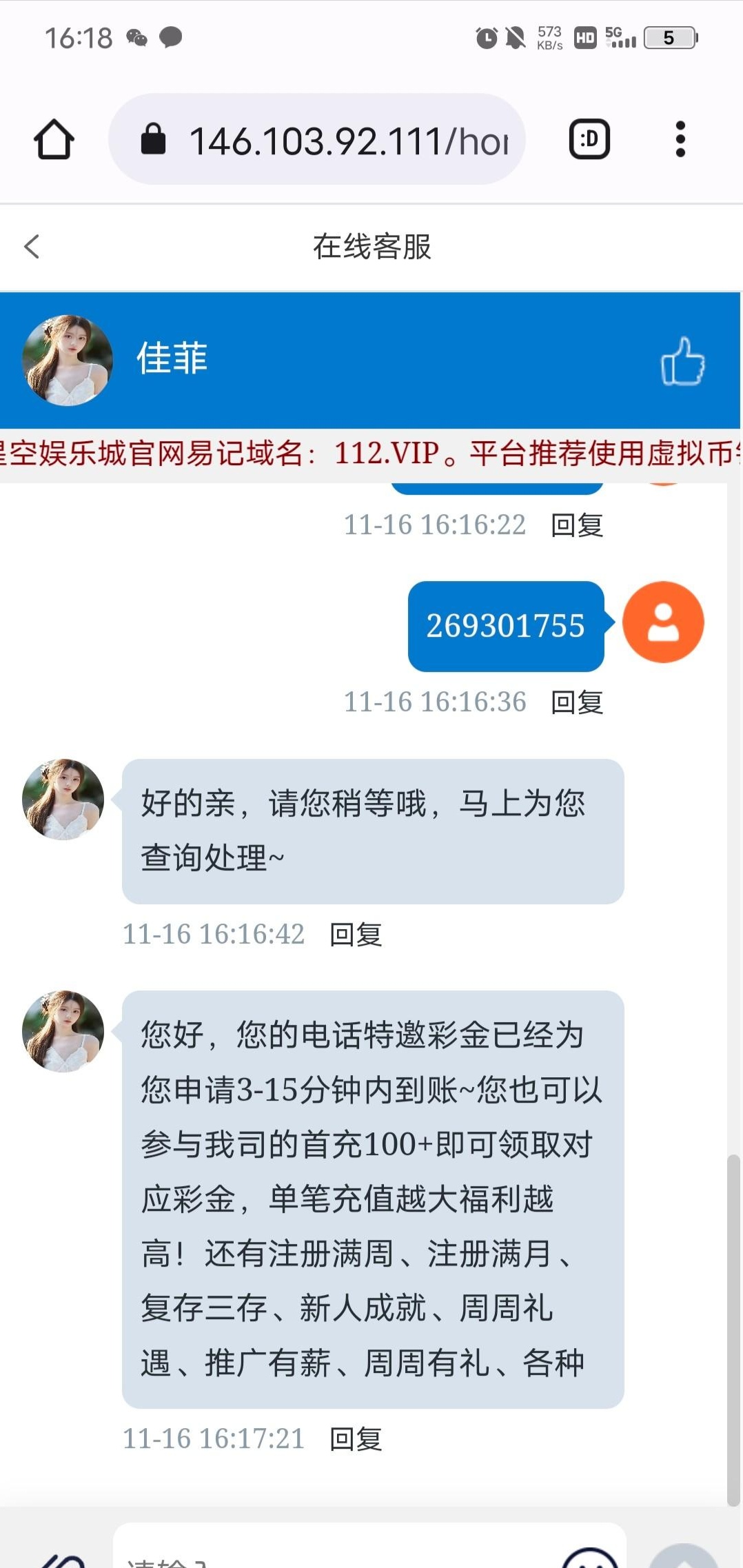This screenshot has height=1568, width=743.
Task: Reply to the 16:16:42 agent message
Action: coord(356,935)
